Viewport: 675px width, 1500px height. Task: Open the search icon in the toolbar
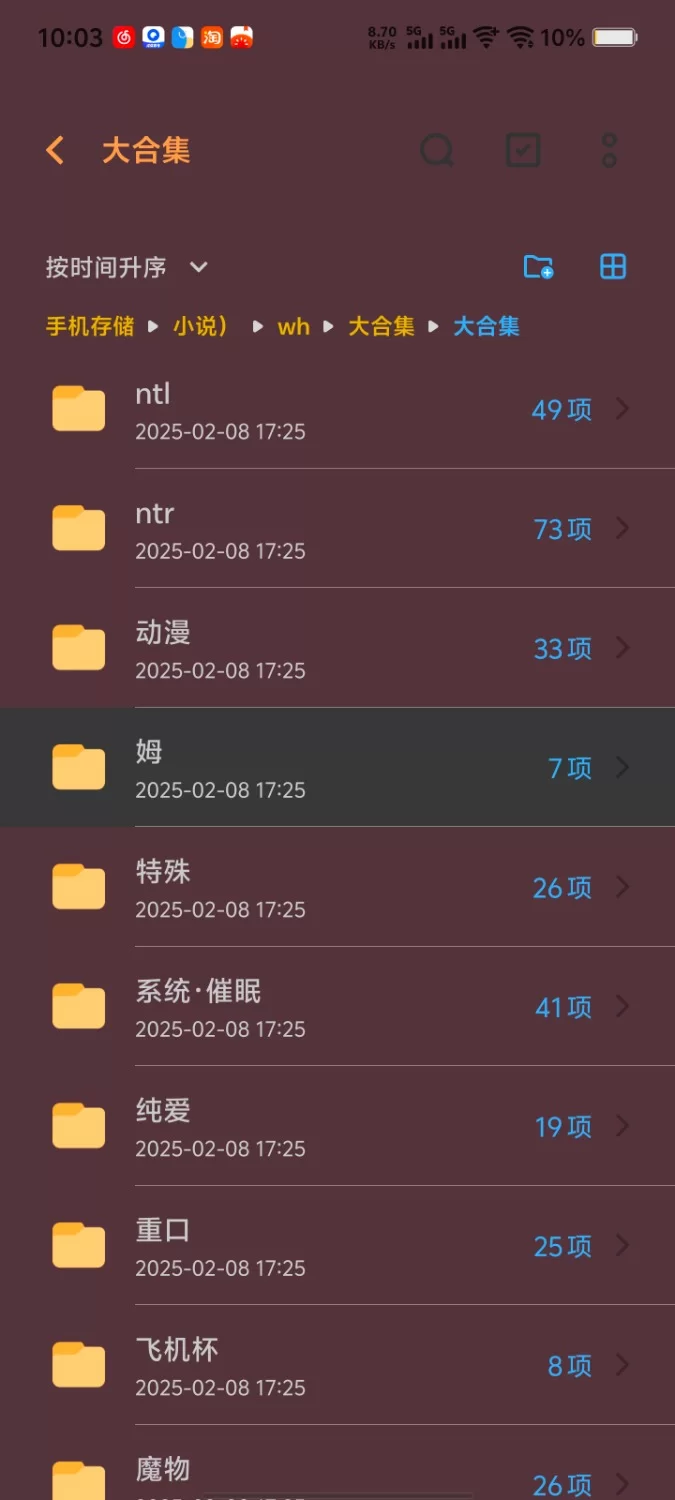[437, 151]
